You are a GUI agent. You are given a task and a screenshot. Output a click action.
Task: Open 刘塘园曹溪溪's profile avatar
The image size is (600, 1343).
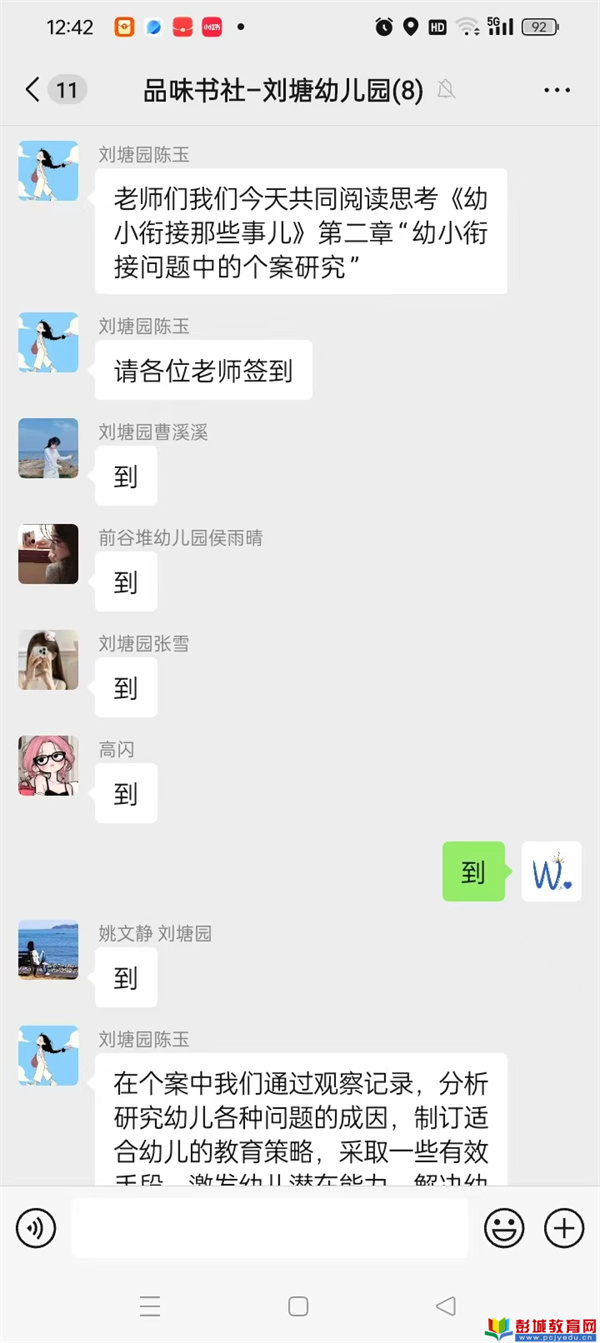[x=48, y=448]
